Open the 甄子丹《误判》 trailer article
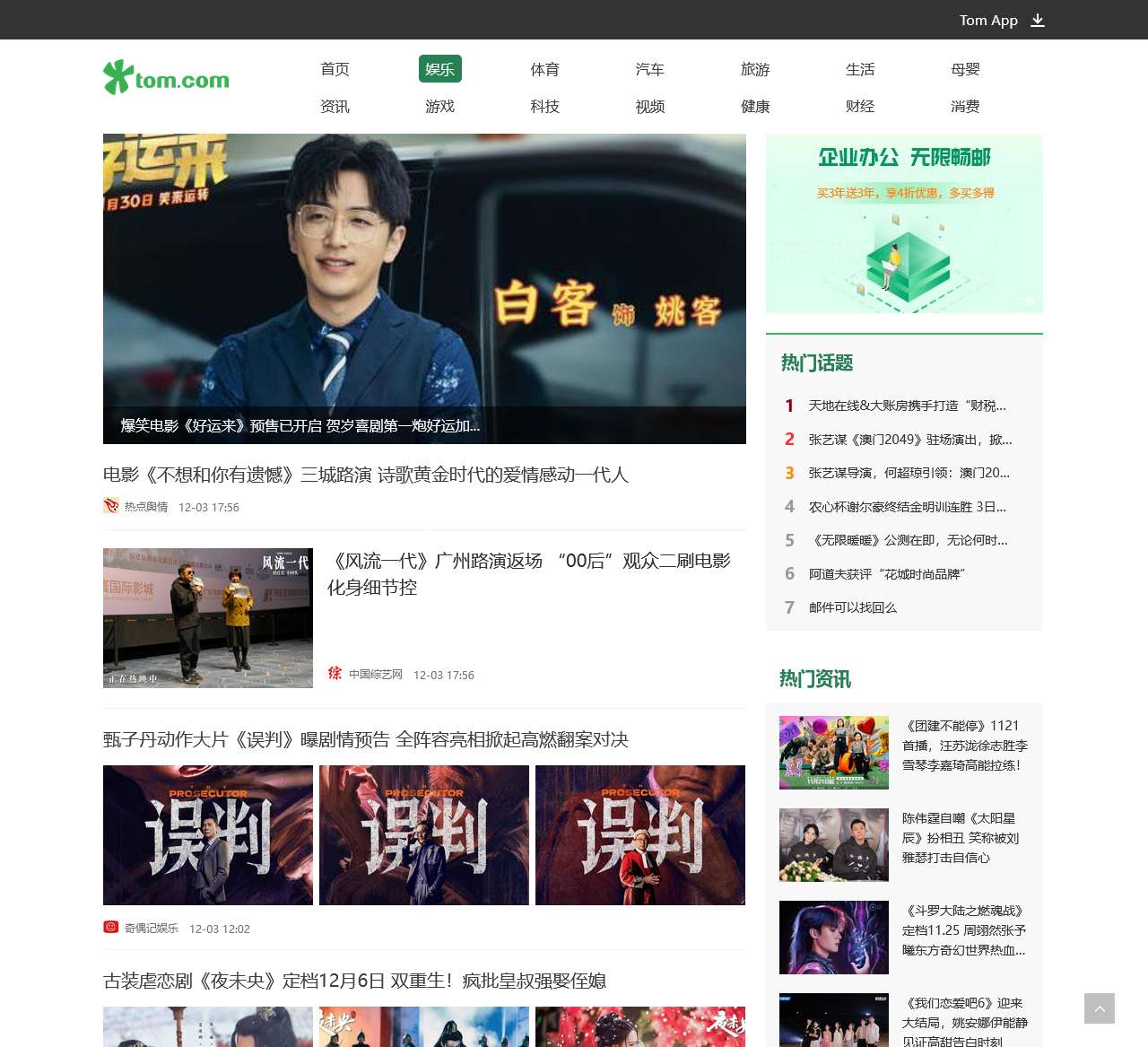 tap(365, 739)
